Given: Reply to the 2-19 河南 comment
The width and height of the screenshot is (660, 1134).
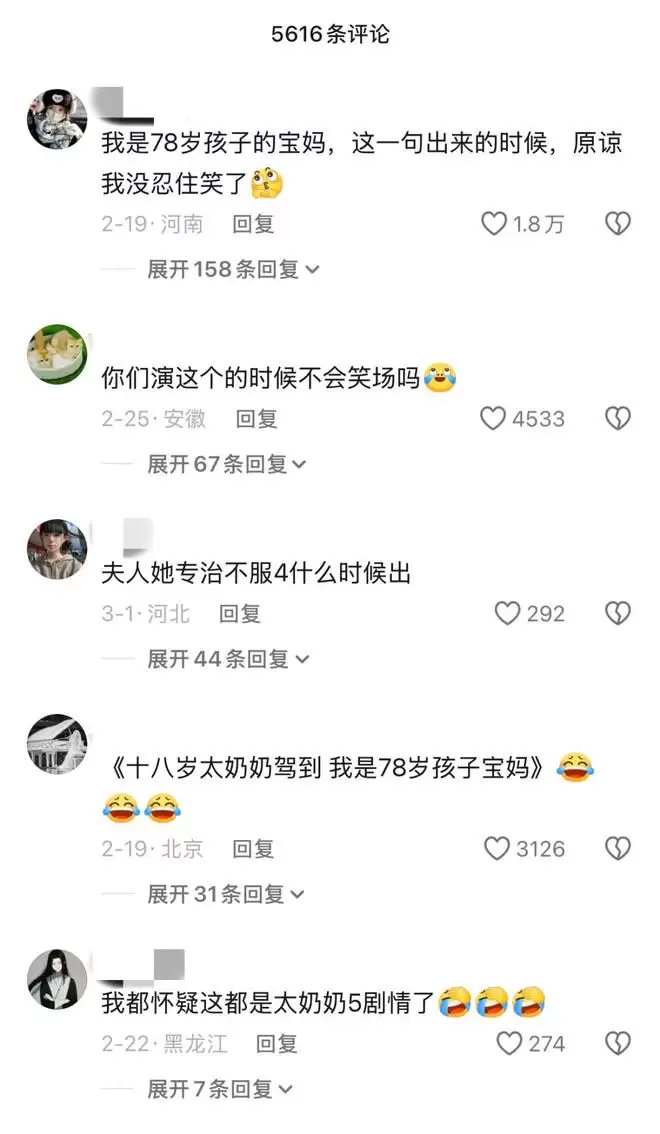Looking at the screenshot, I should (253, 224).
